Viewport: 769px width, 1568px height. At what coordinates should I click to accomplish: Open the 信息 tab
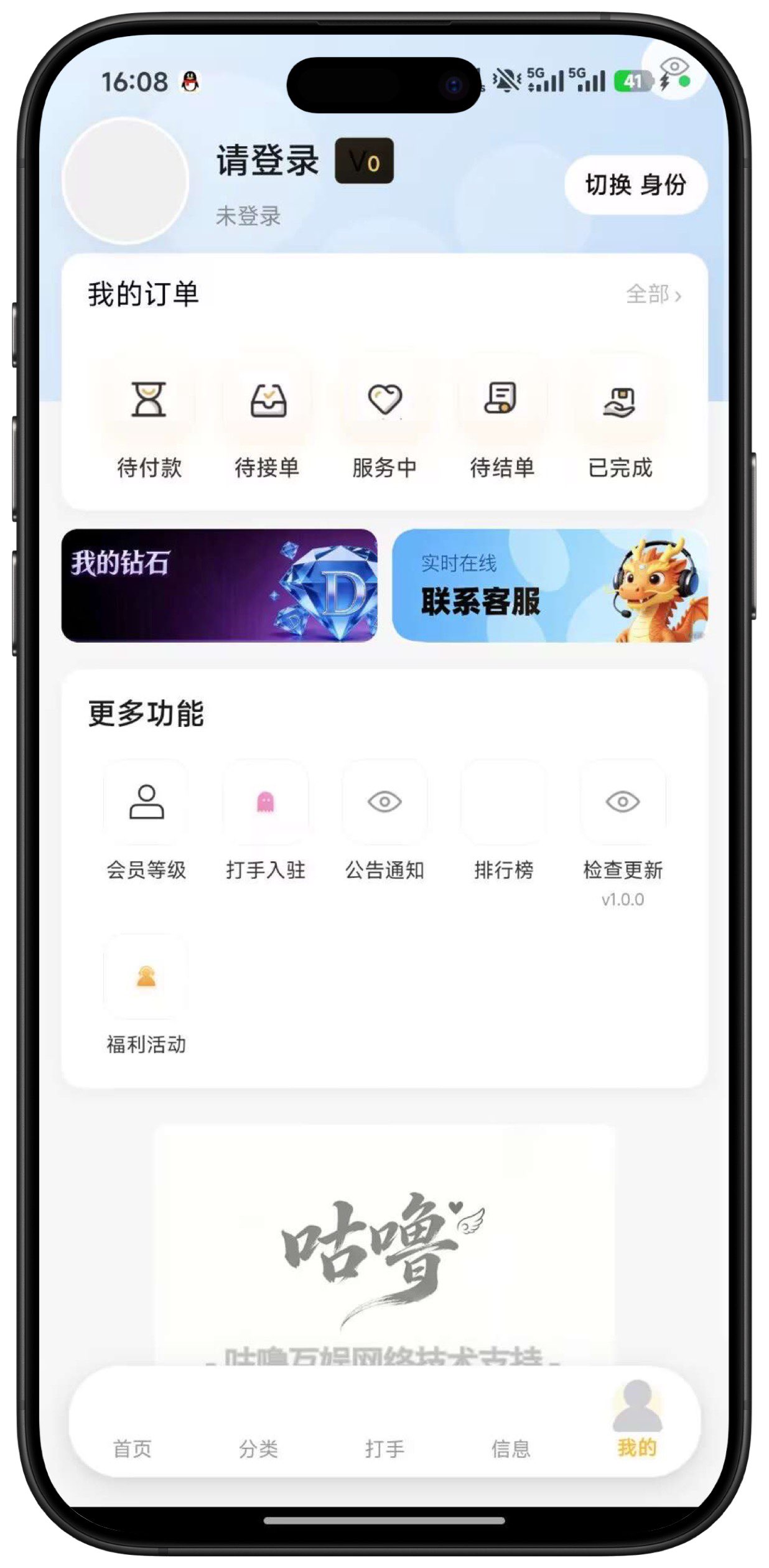point(511,1447)
